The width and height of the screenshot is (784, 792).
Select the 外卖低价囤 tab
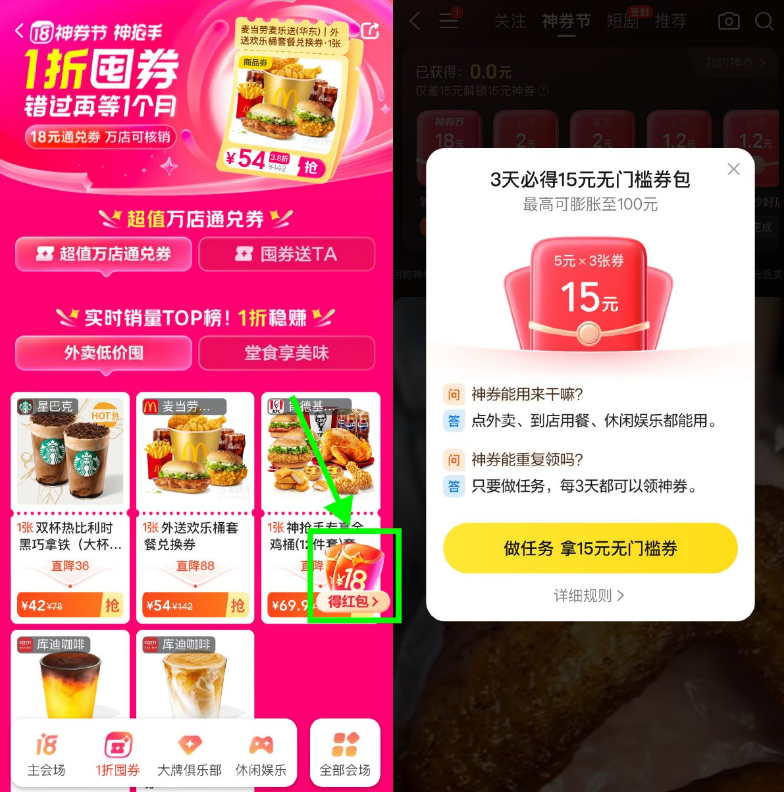coord(102,352)
